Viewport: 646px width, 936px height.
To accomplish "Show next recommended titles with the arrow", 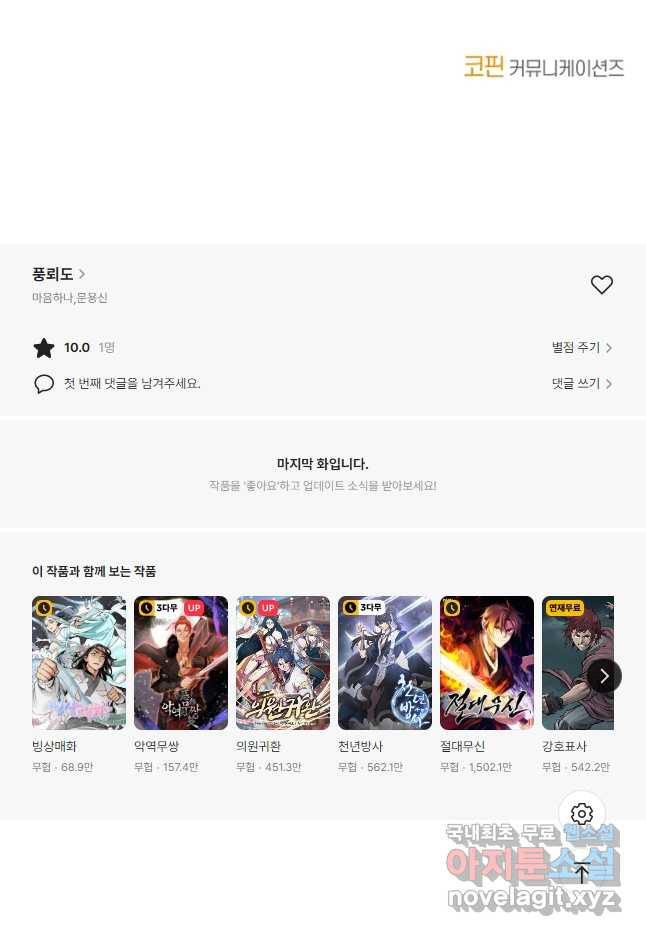I will pyautogui.click(x=604, y=676).
